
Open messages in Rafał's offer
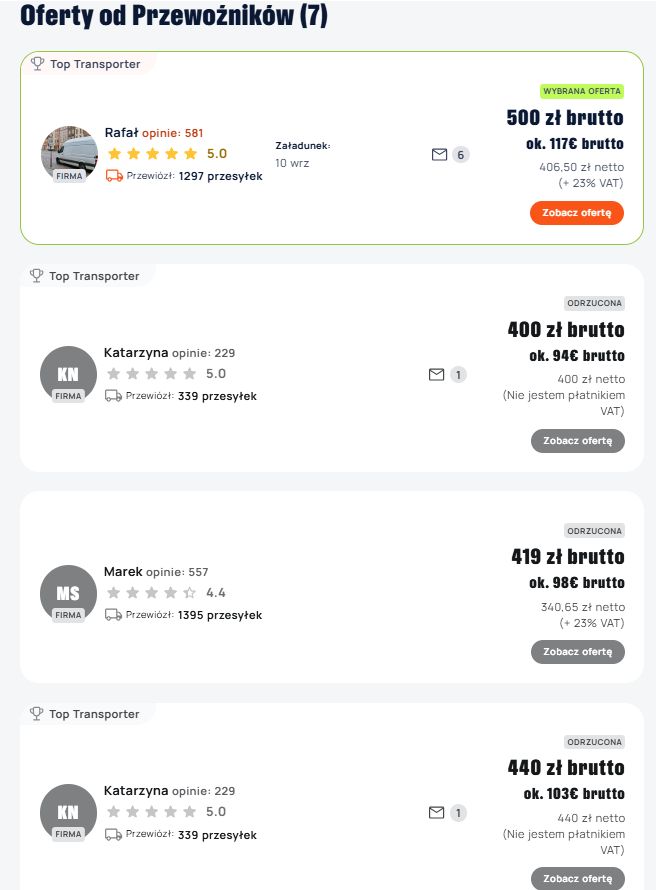click(x=439, y=154)
